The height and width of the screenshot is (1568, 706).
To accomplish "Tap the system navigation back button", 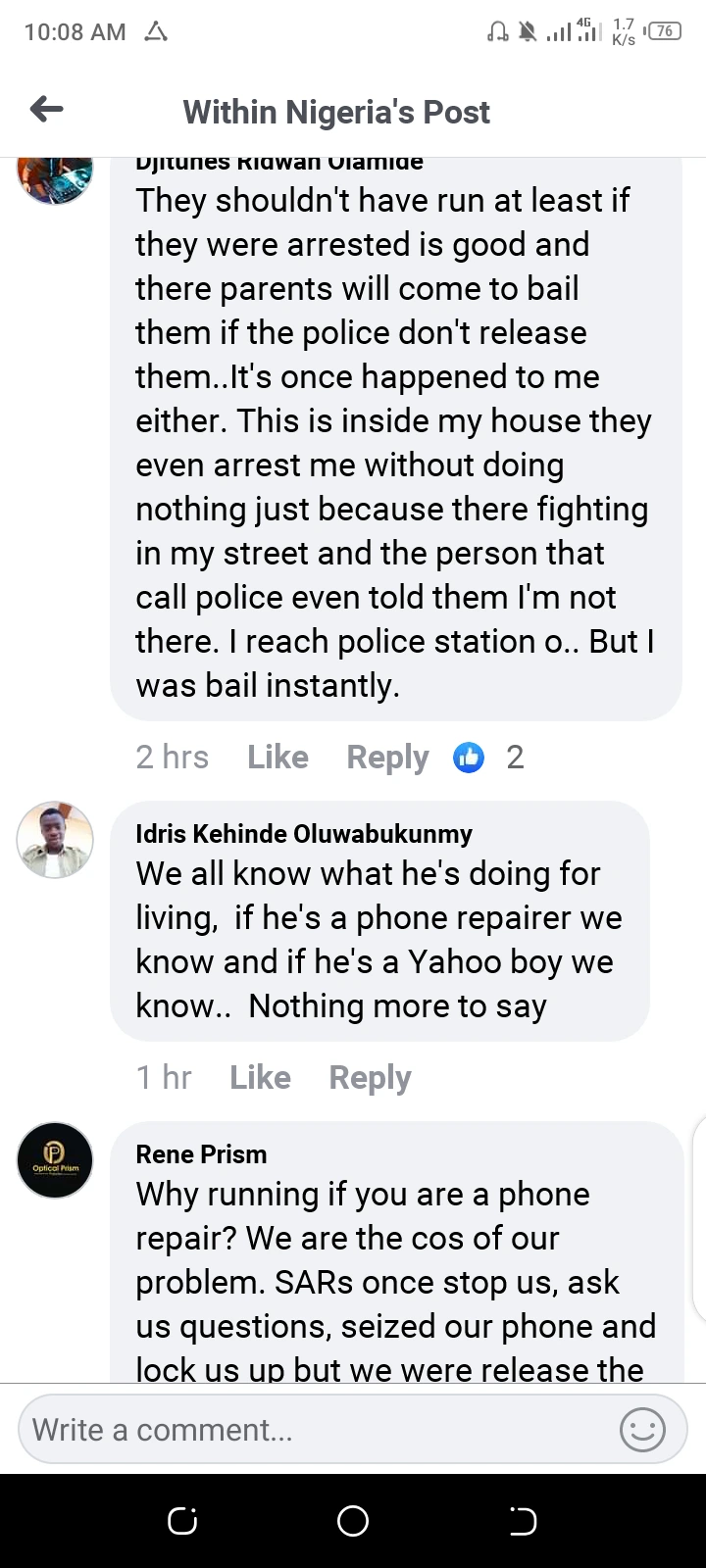I will coord(523,1521).
